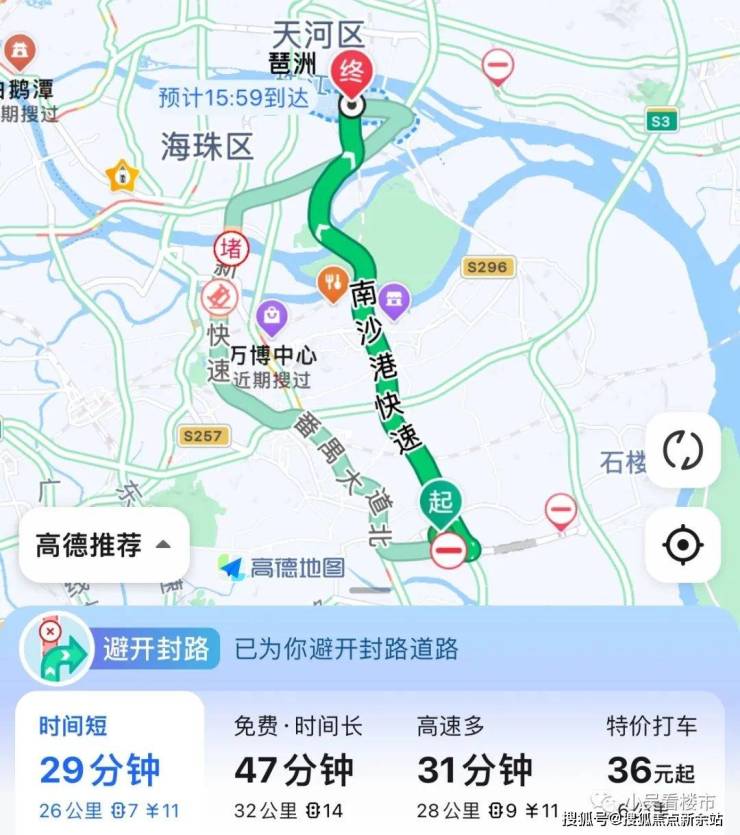Open the 特价打车 36元起 ride option
Image resolution: width=740 pixels, height=835 pixels.
tap(652, 765)
